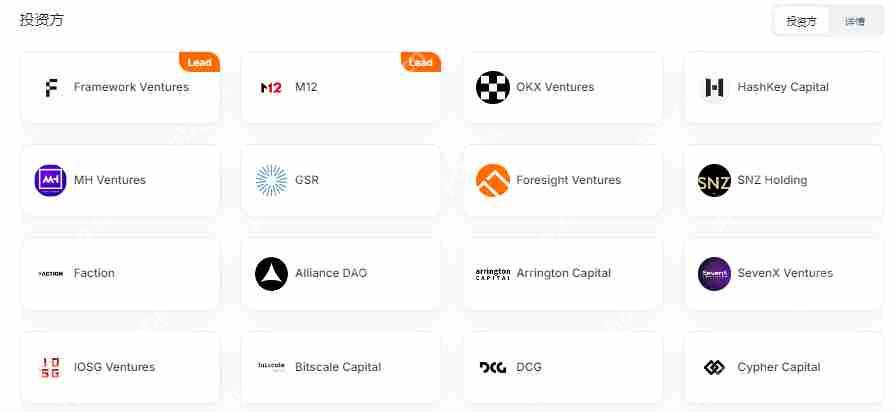Select the 投资方 tab
The width and height of the screenshot is (896, 412).
pyautogui.click(x=801, y=21)
